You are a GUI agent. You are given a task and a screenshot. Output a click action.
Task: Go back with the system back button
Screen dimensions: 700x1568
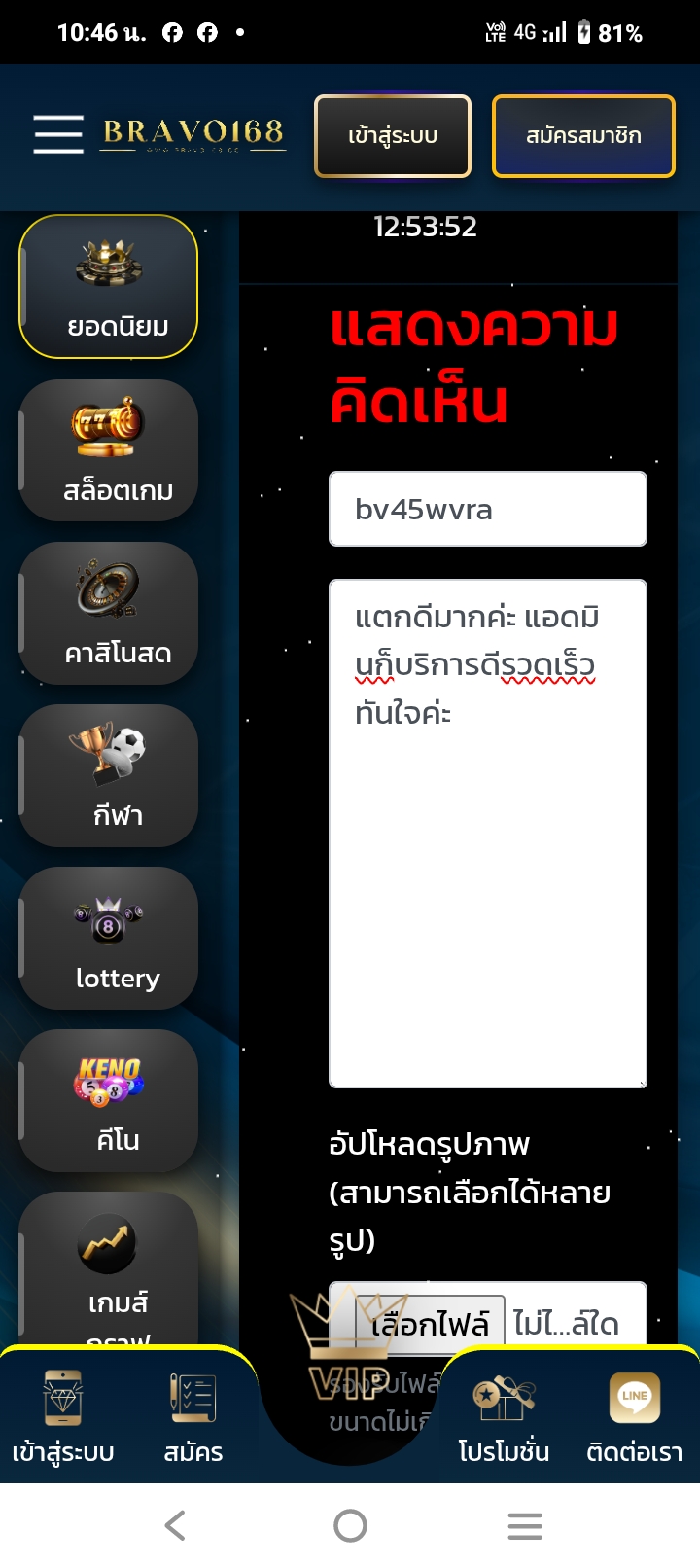pyautogui.click(x=175, y=1525)
